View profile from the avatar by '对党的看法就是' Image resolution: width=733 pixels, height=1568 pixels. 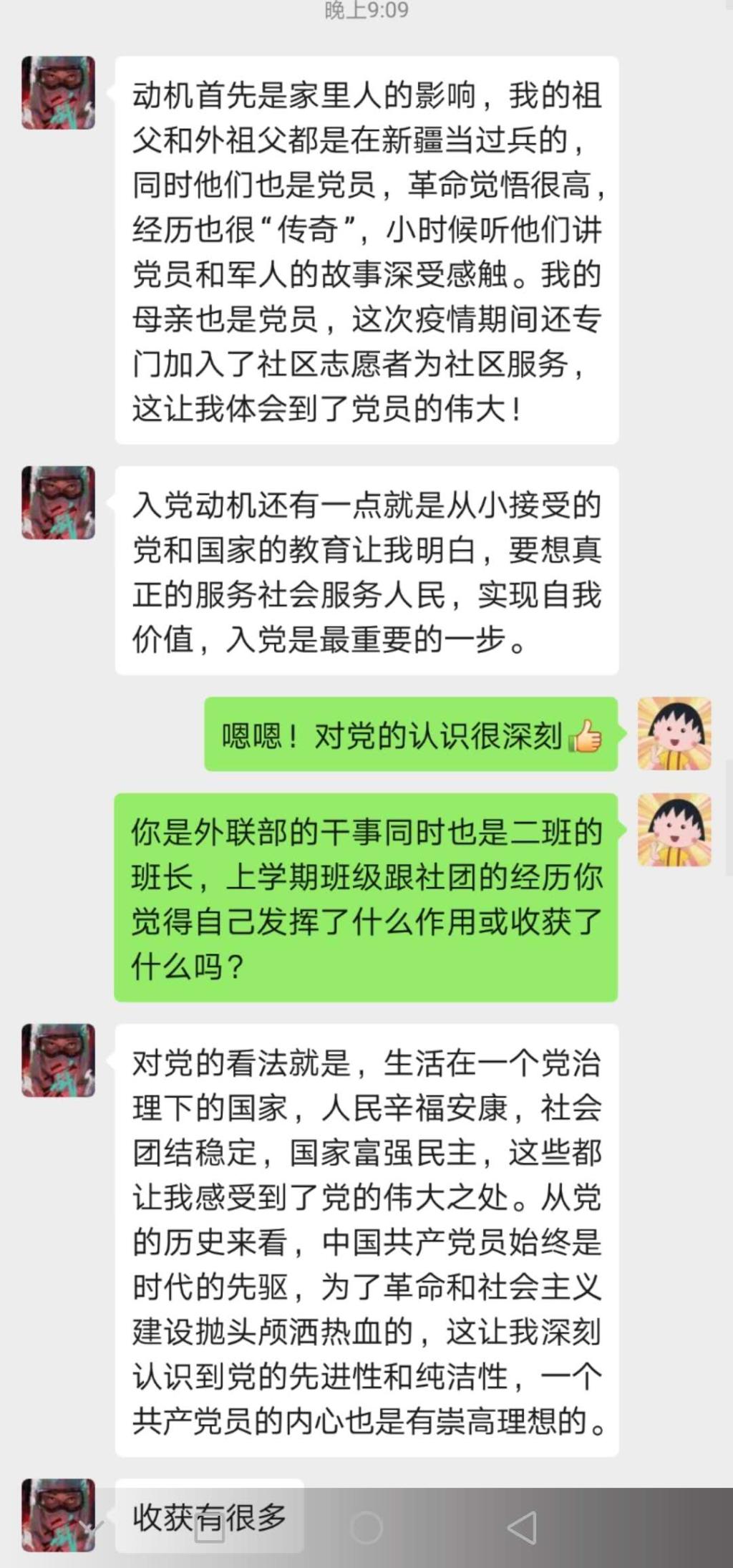pos(58,1060)
